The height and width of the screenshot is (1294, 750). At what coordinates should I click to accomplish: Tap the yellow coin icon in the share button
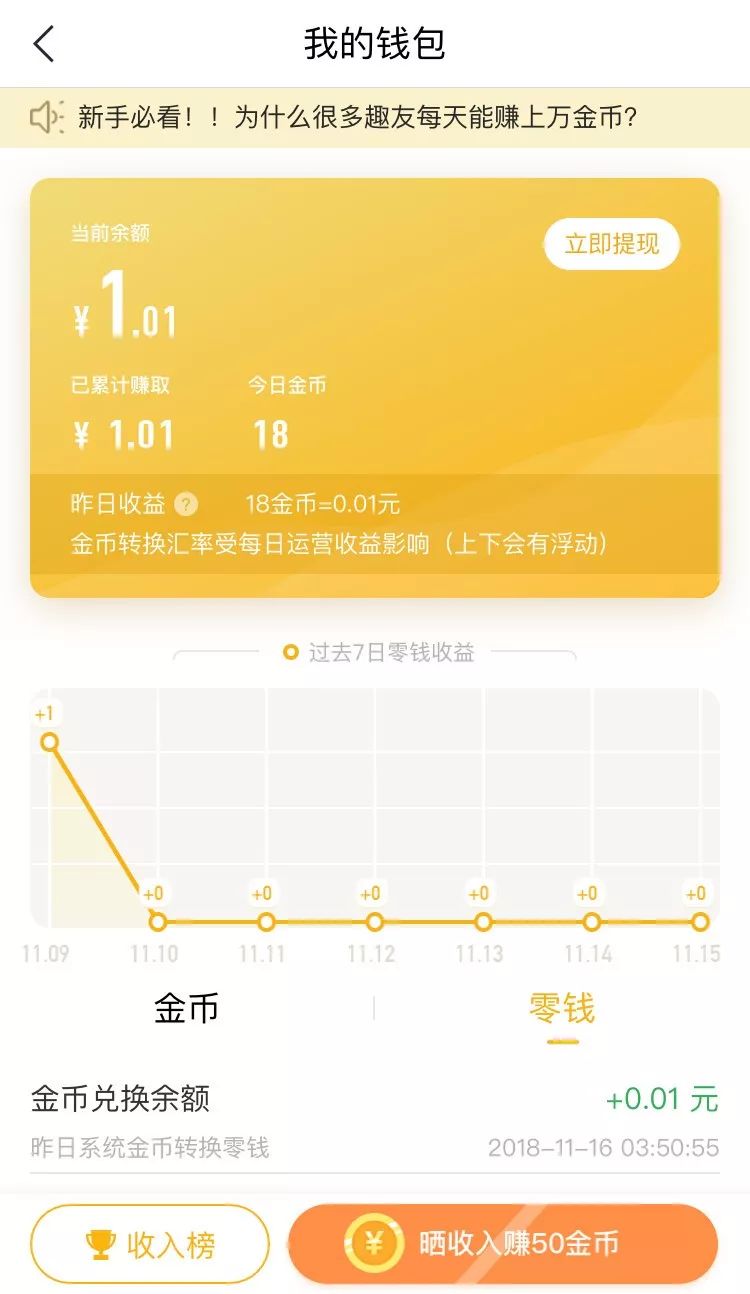(373, 1243)
